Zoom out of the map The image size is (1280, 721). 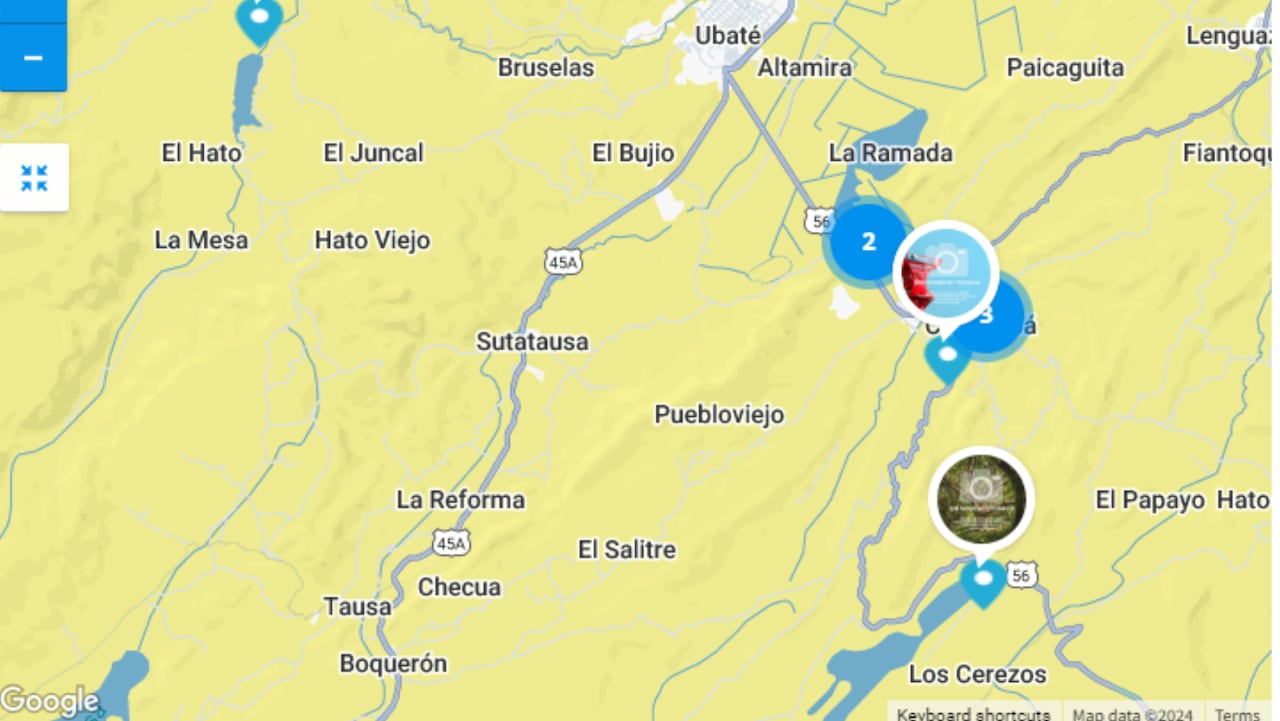pyautogui.click(x=33, y=58)
